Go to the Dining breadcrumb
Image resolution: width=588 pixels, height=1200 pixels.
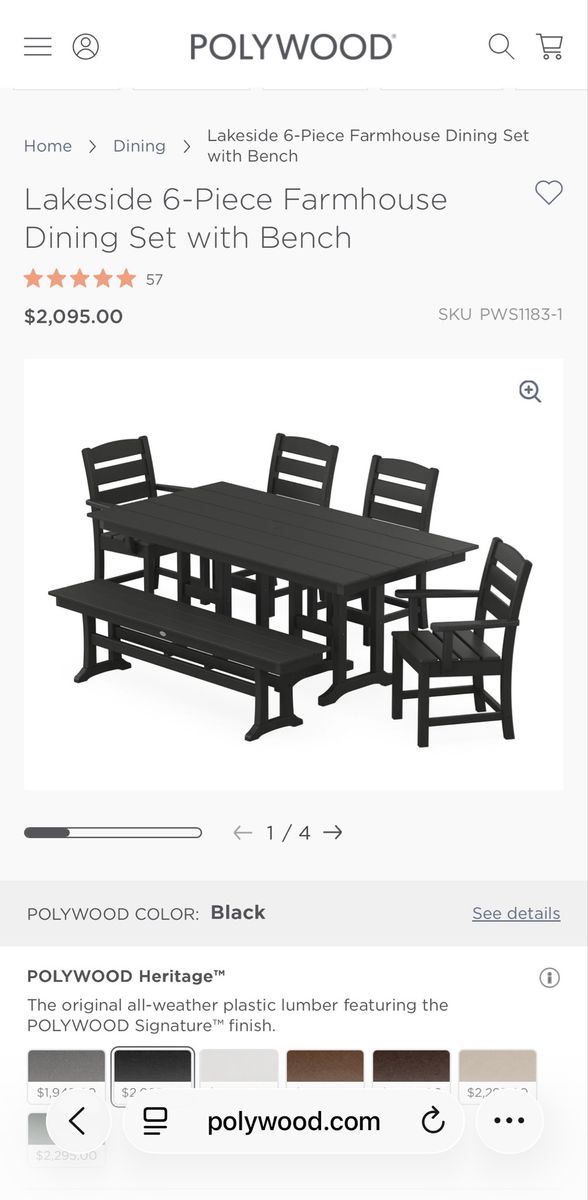[139, 146]
